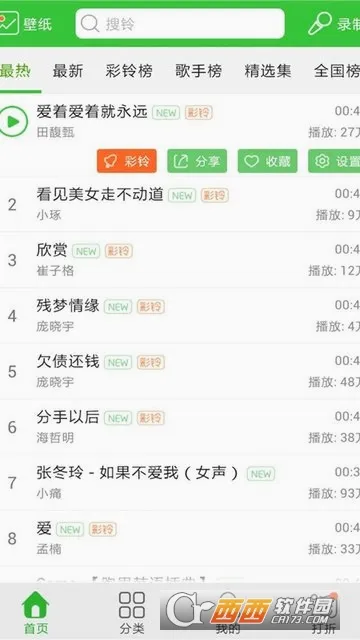Open the 壁纸 wallpaper section
Viewport: 360px width, 640px height.
click(26, 24)
